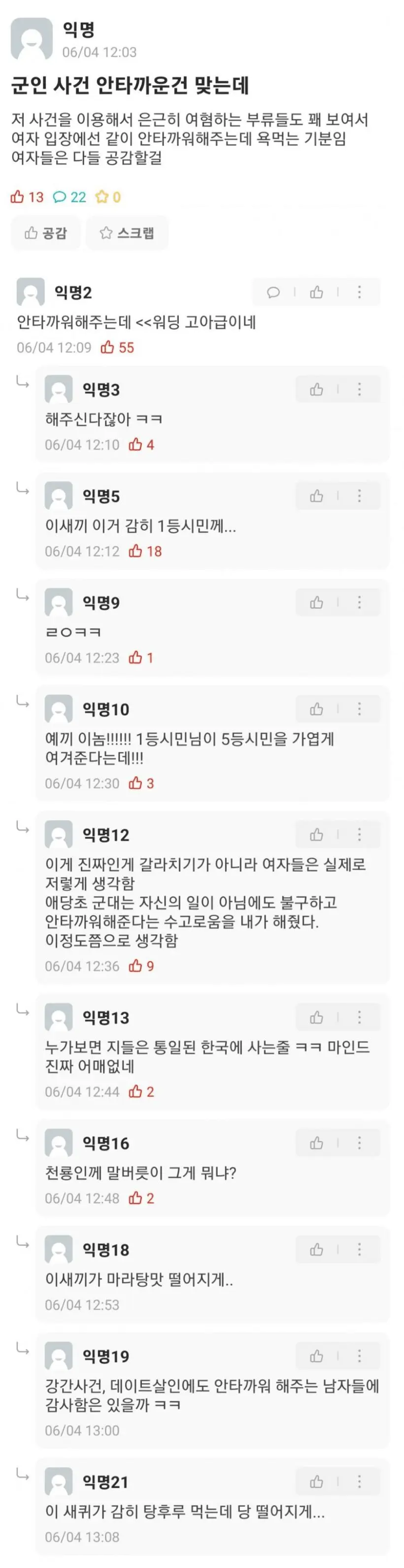Image resolution: width=404 pixels, height=1568 pixels.
Task: Like 익명10's reply
Action: [317, 709]
